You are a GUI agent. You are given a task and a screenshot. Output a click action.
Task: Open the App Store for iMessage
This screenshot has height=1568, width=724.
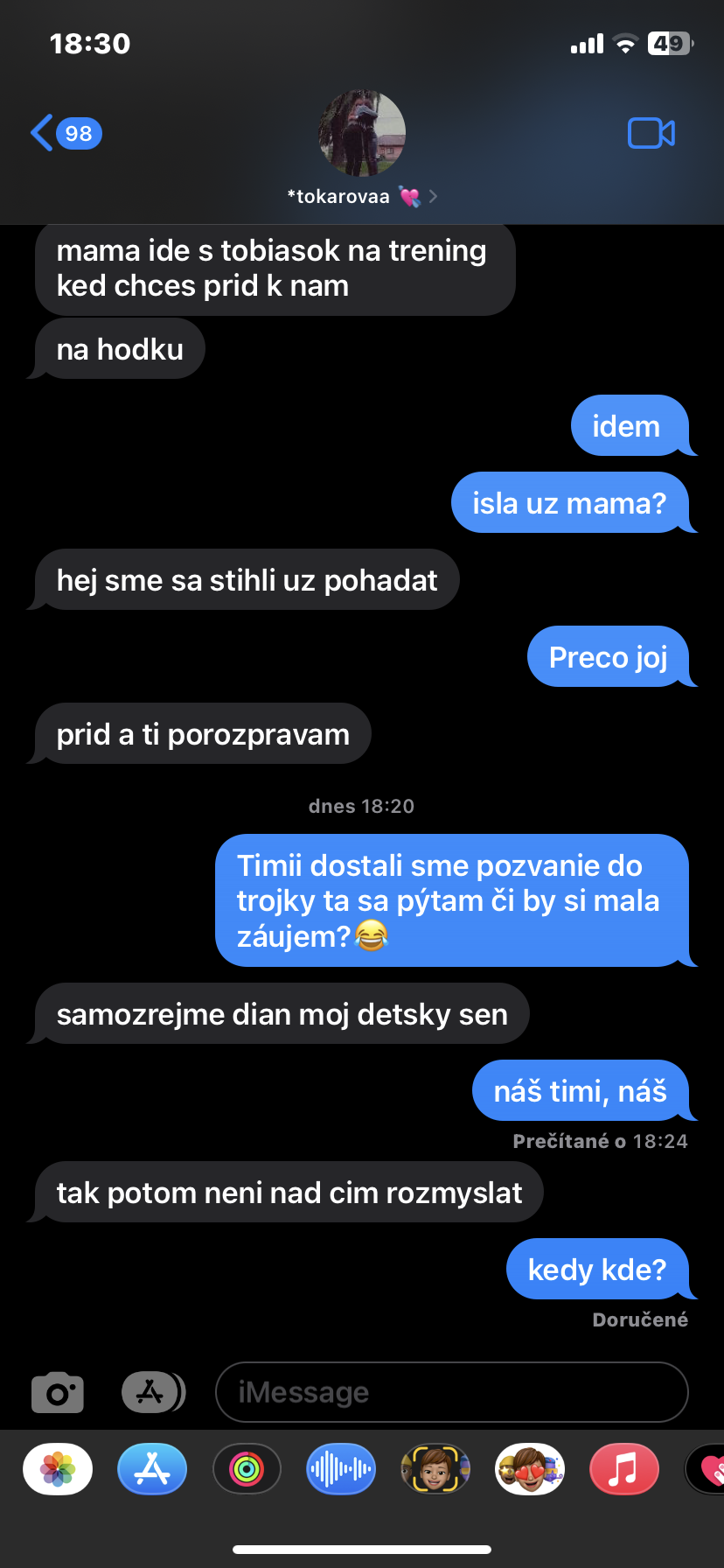pos(152,1469)
